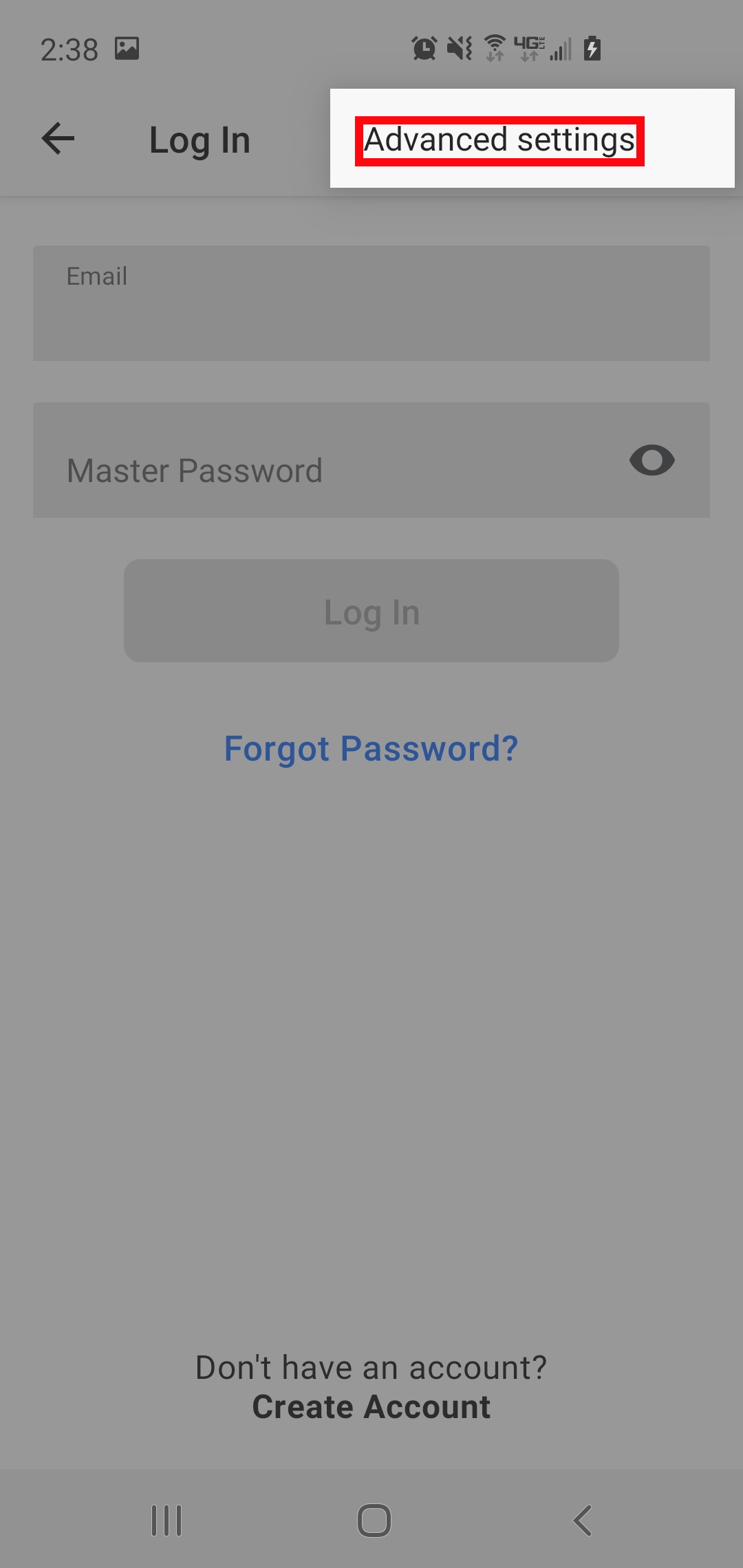Screen dimensions: 743x1568
Task: Open the Forgot Password link
Action: pos(371,748)
